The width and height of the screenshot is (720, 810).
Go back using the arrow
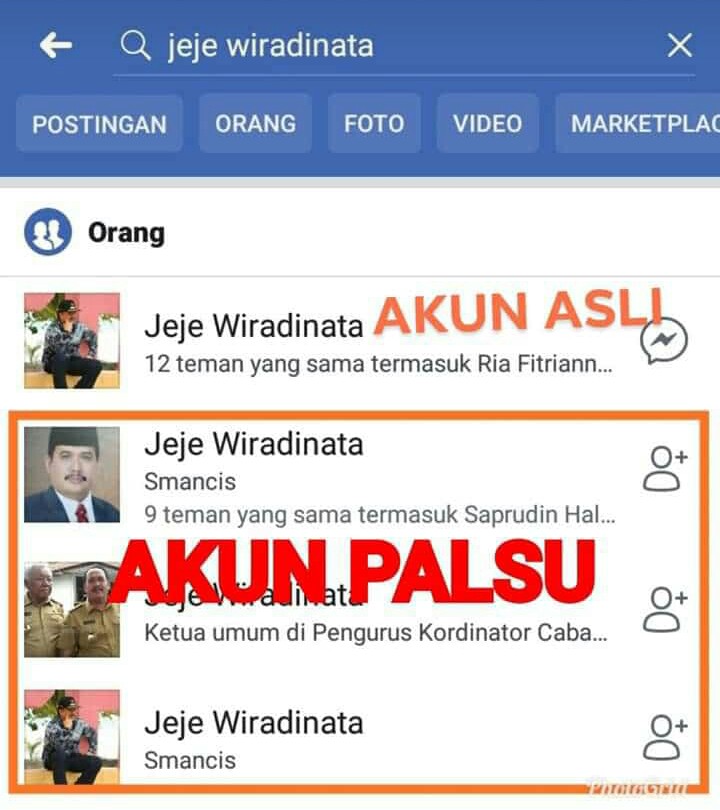tap(55, 45)
